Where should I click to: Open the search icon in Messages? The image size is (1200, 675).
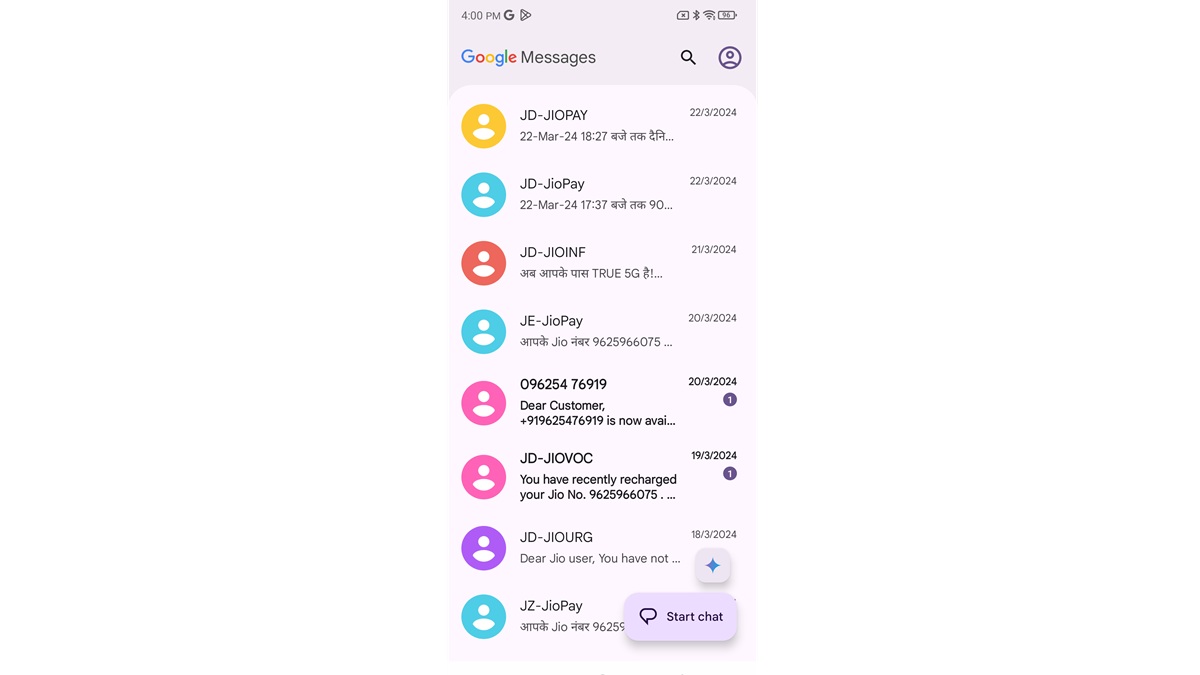[688, 58]
